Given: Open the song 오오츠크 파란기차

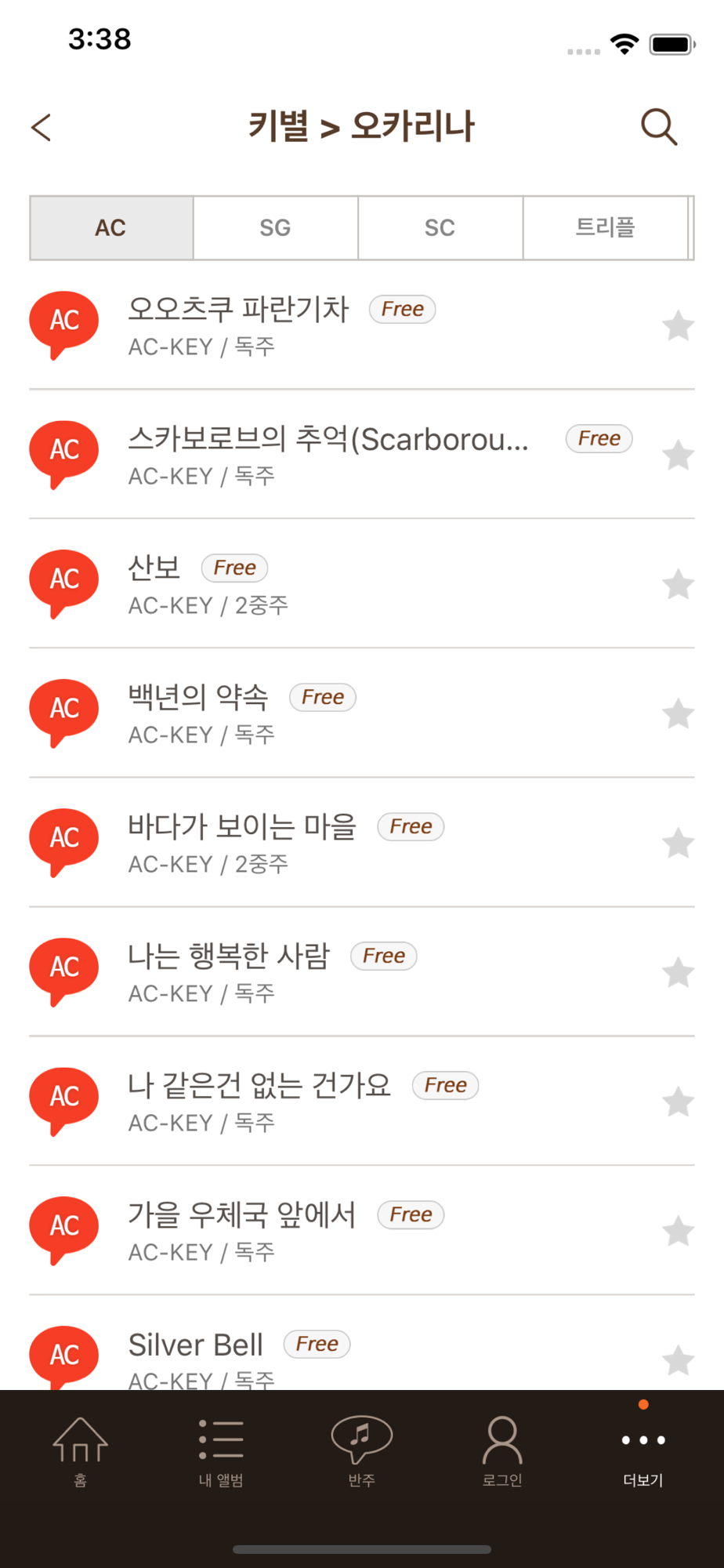Looking at the screenshot, I should (362, 325).
